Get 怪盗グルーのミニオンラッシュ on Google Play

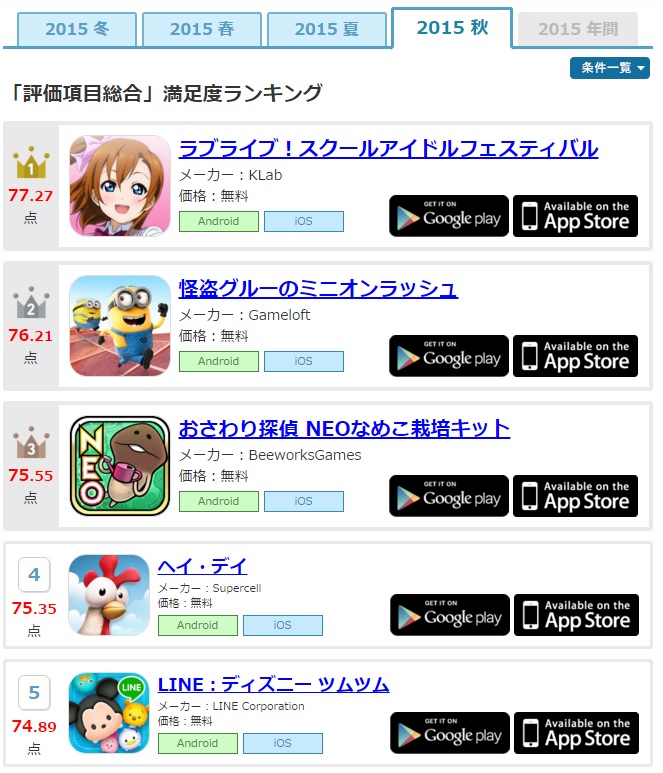(x=449, y=356)
